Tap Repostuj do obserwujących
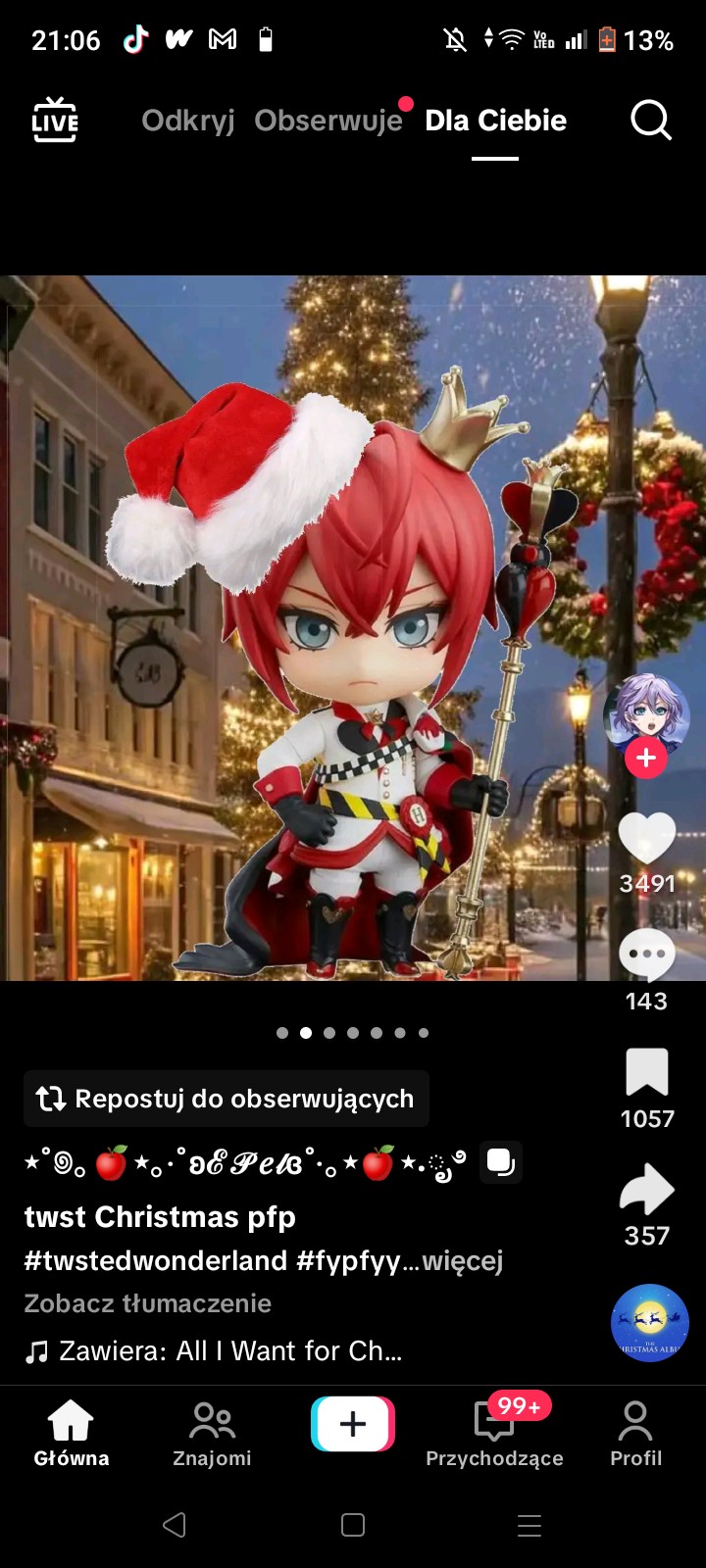This screenshot has height=1568, width=706. (x=227, y=1099)
